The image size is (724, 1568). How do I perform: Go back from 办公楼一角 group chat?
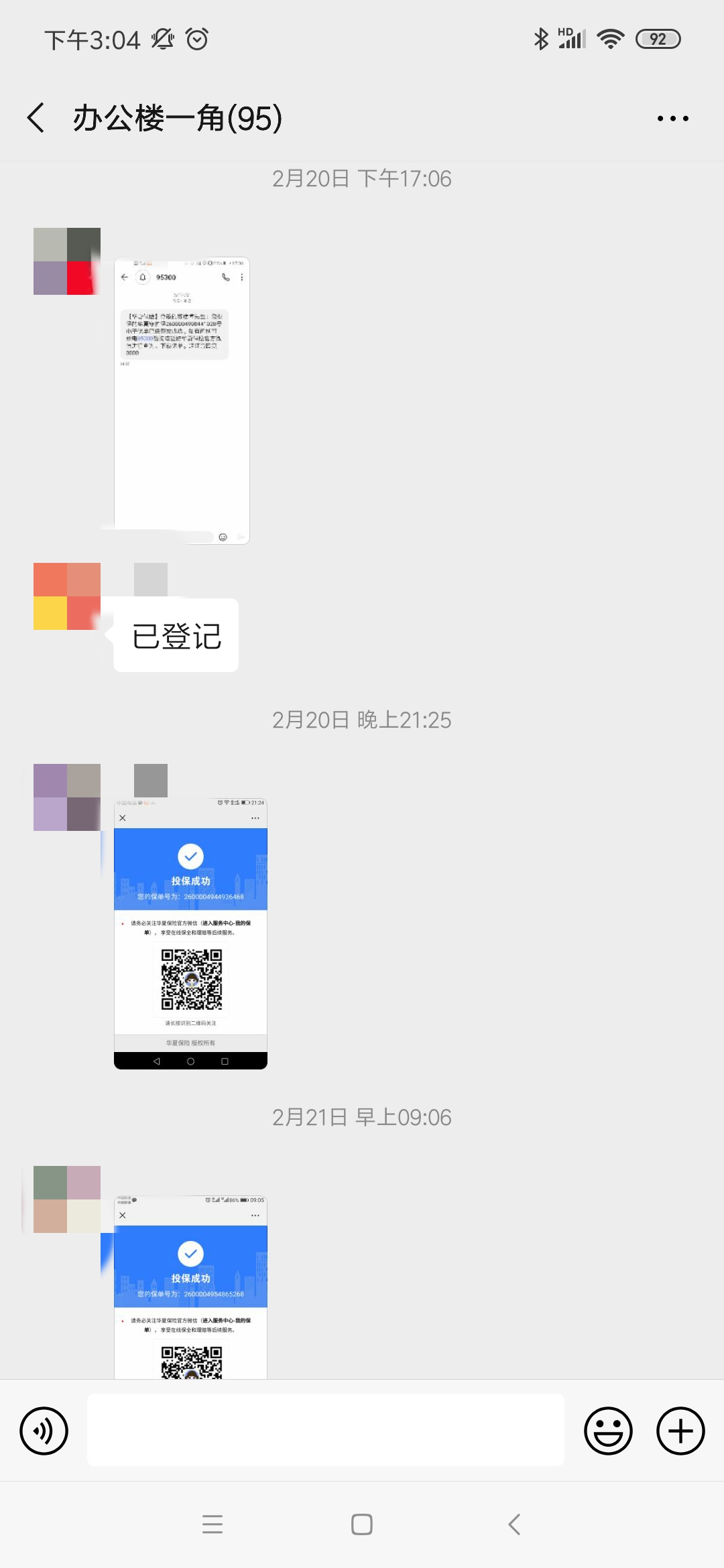[x=37, y=118]
